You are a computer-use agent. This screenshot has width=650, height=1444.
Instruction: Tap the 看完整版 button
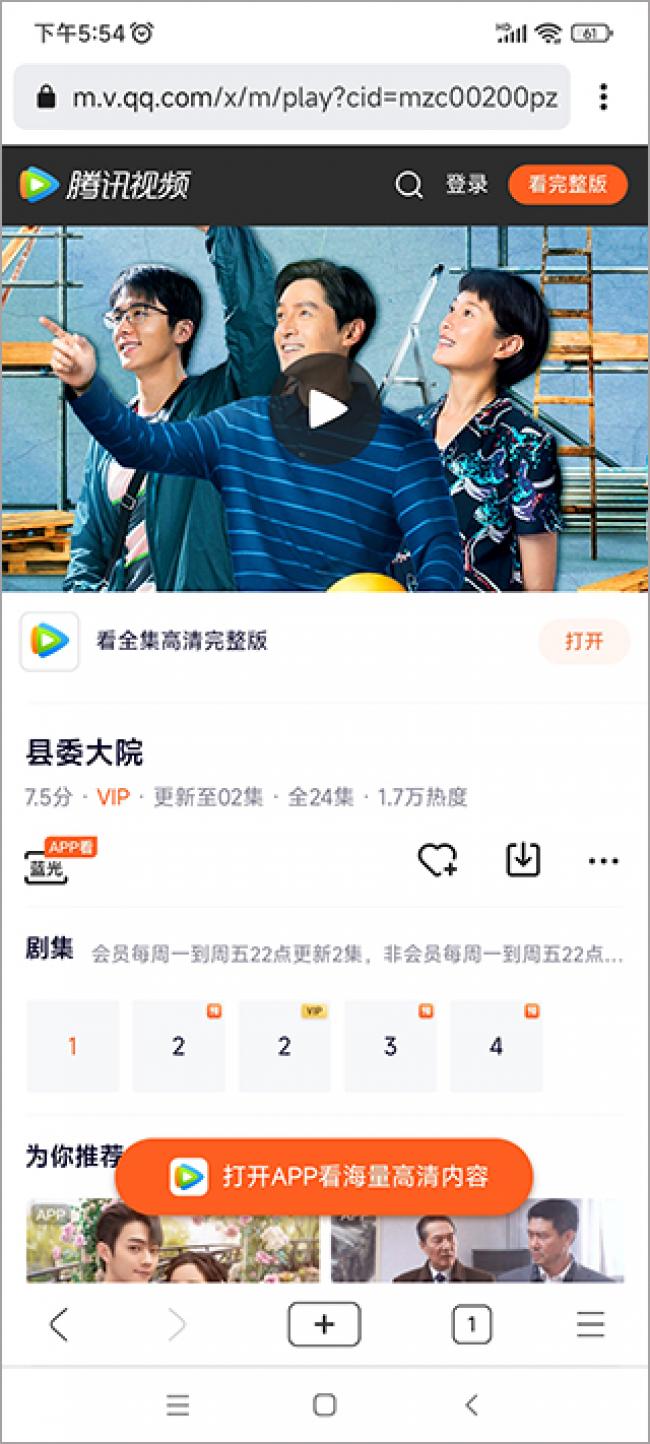click(567, 185)
